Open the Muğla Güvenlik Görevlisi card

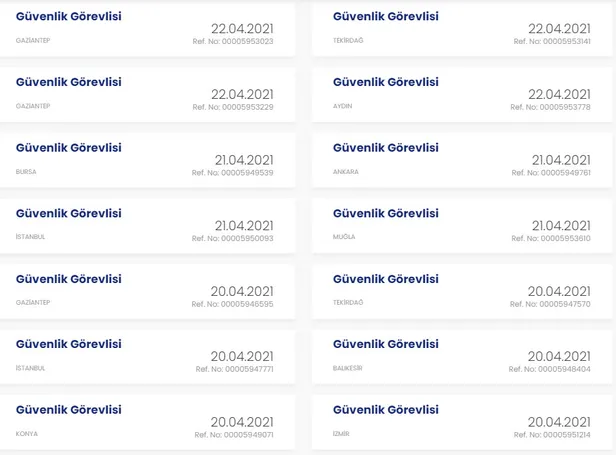coord(385,214)
